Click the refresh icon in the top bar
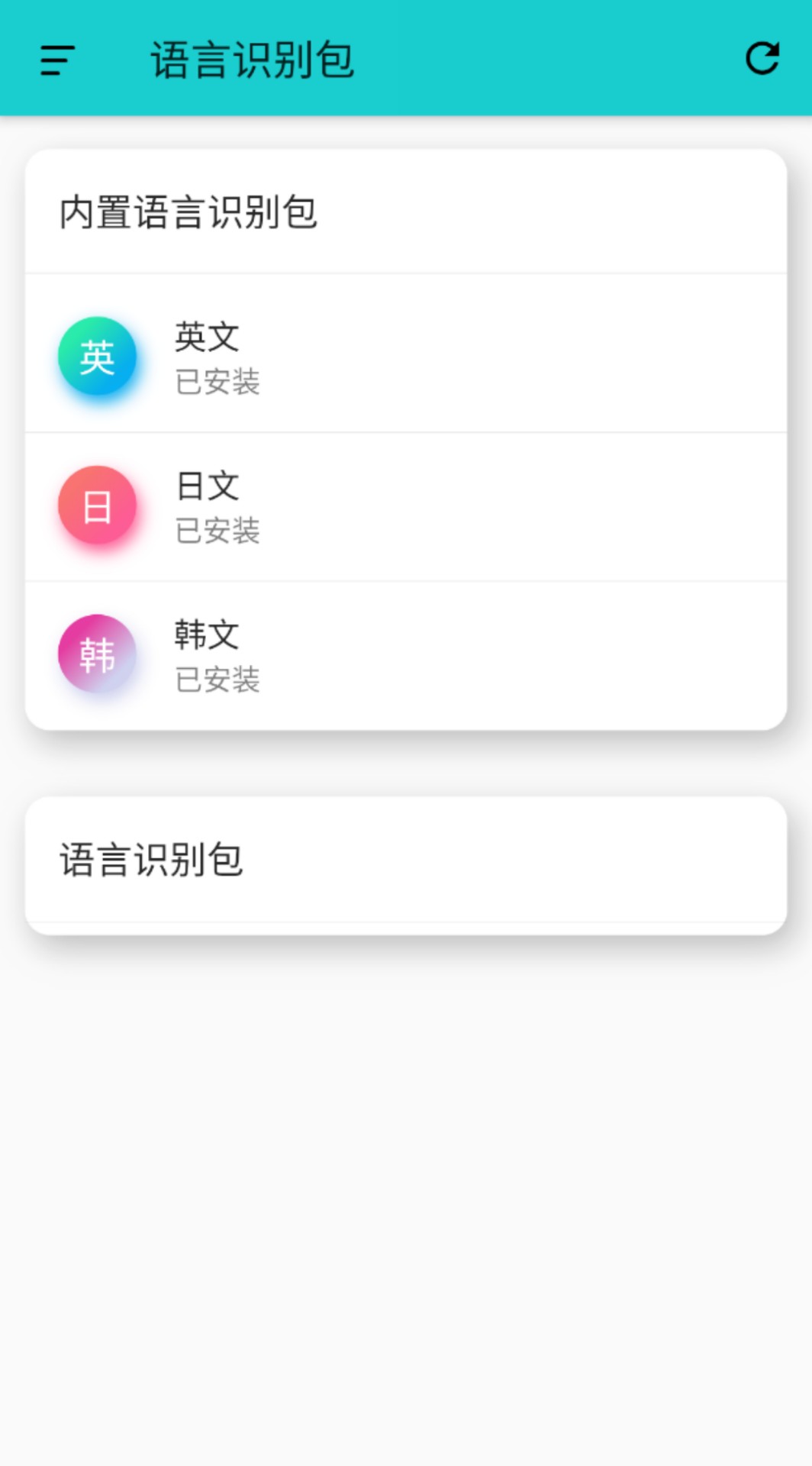Image resolution: width=812 pixels, height=1466 pixels. [759, 61]
